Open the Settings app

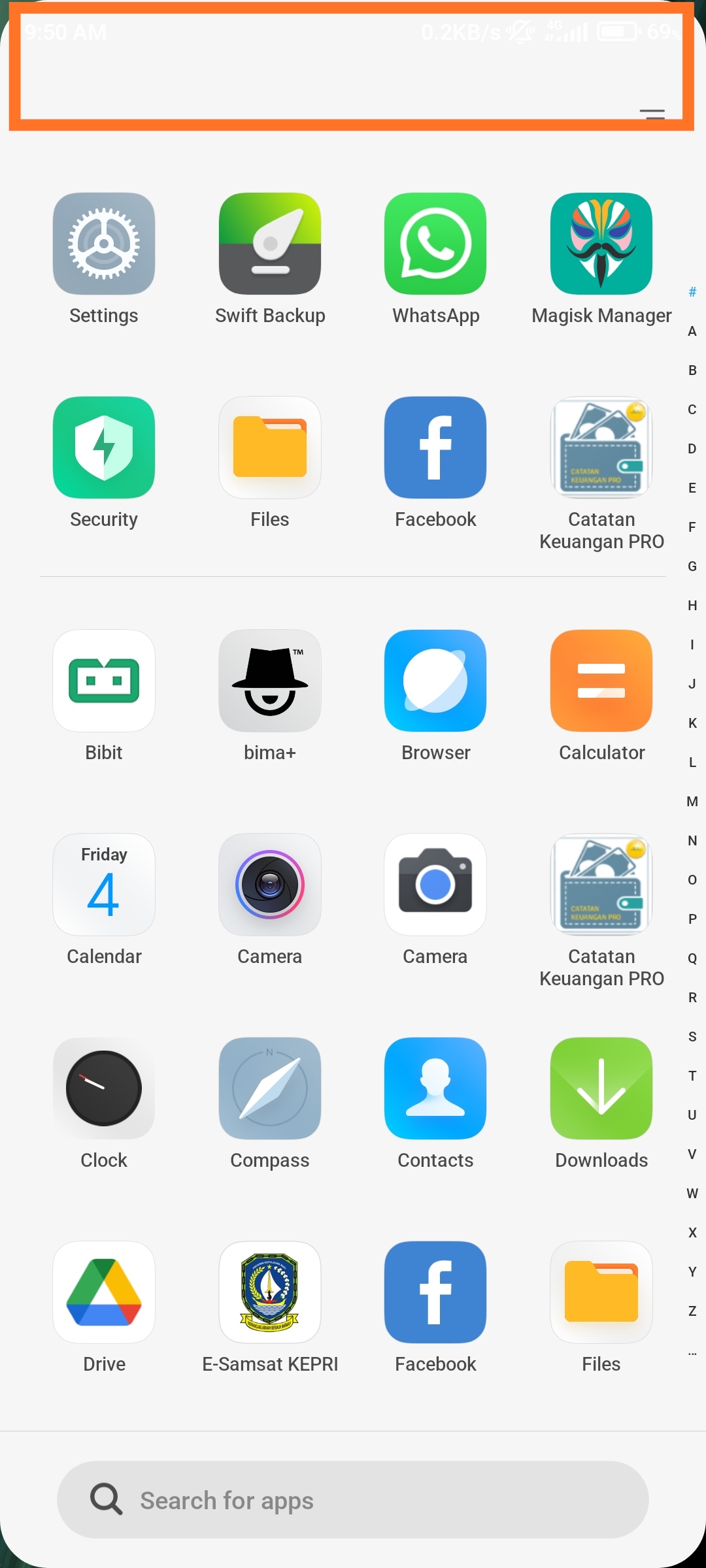[103, 244]
